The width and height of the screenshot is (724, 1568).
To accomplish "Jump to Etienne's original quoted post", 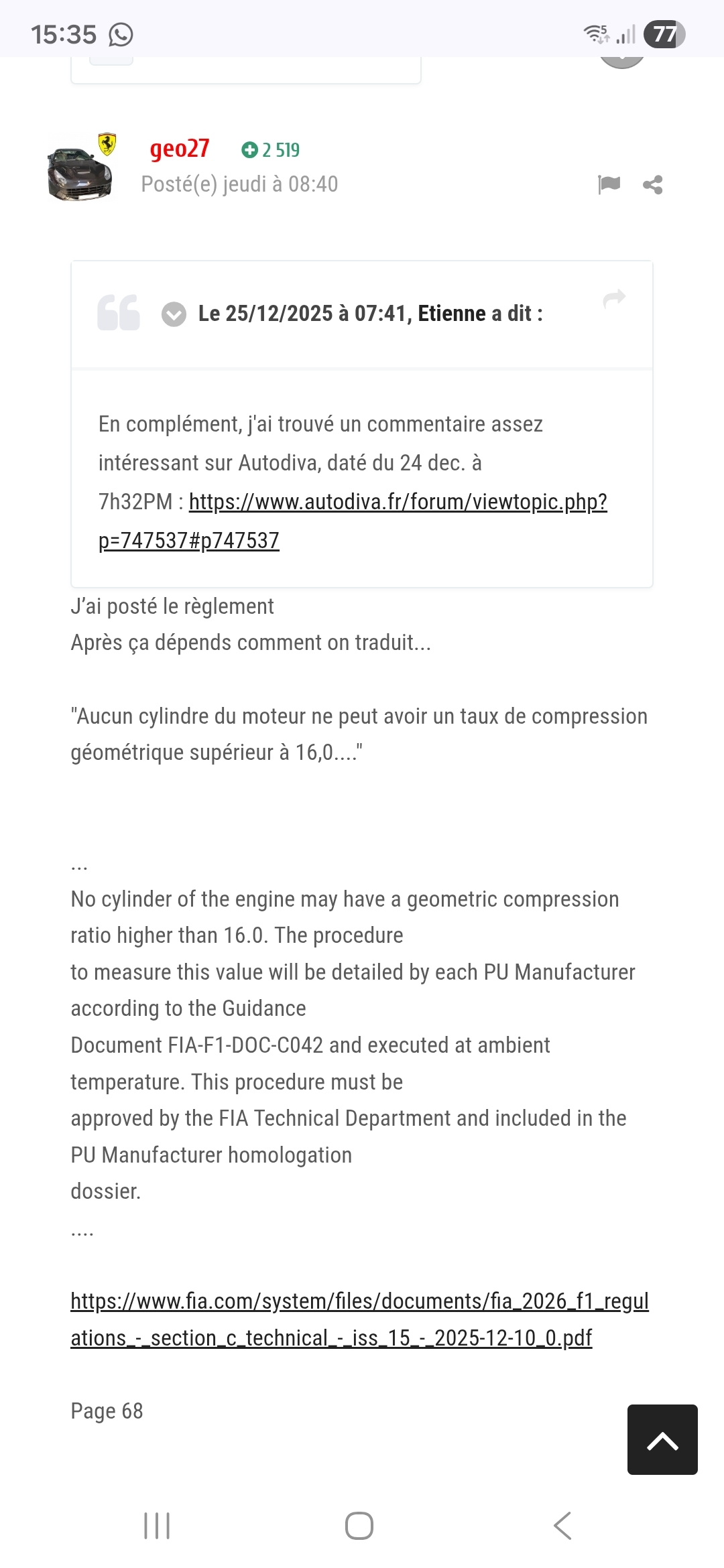I will [614, 299].
